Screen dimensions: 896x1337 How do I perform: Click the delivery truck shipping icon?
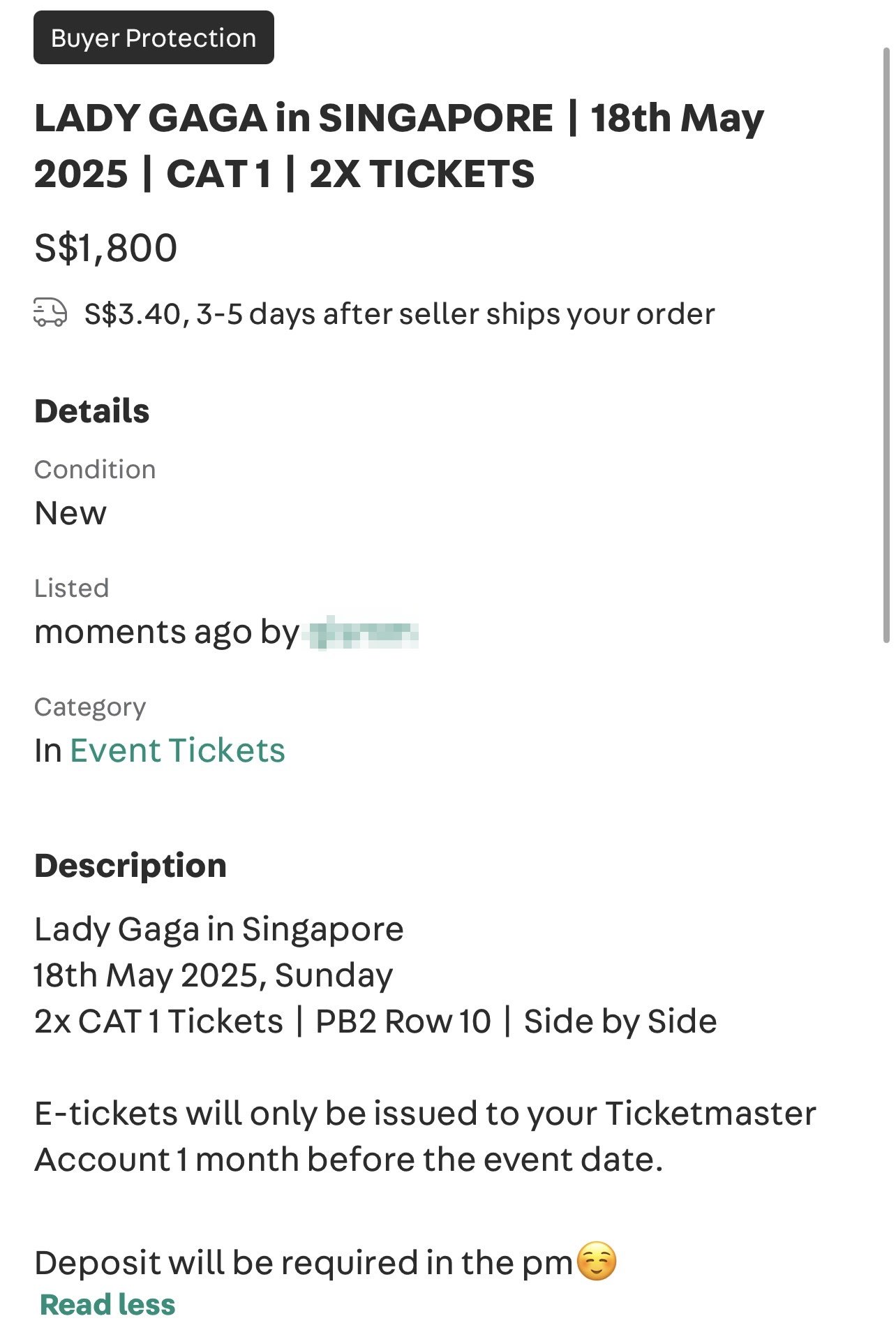(50, 315)
